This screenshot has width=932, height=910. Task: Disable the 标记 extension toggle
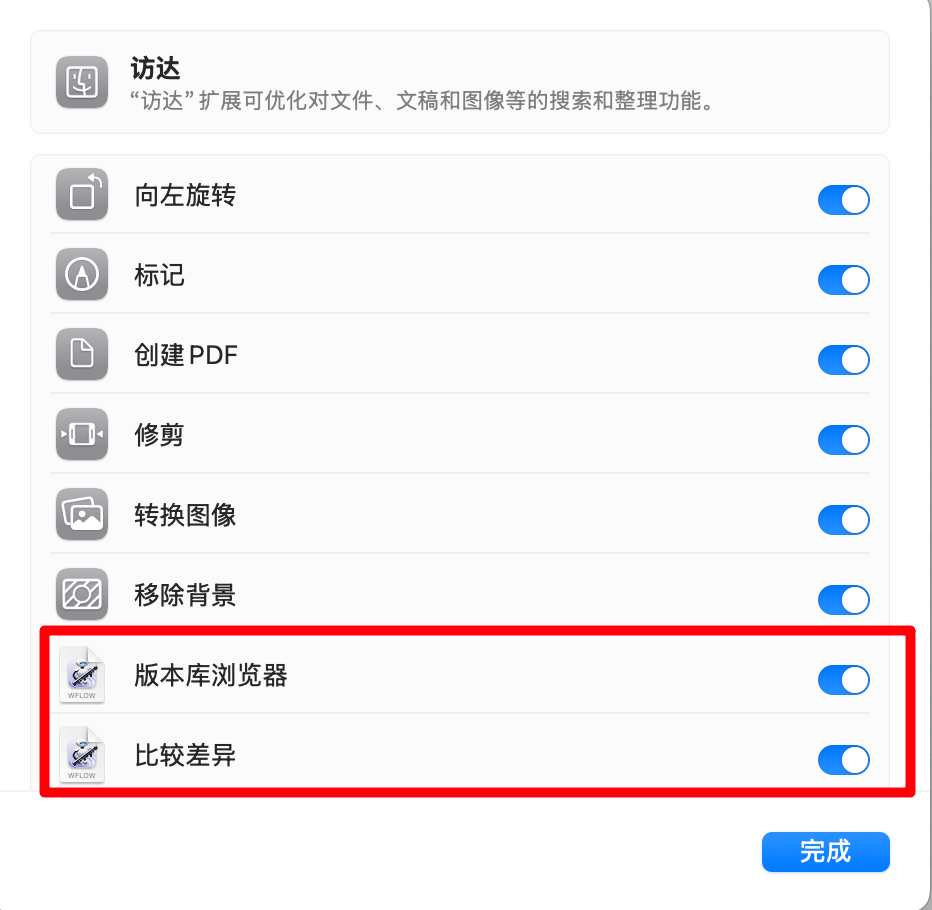843,280
